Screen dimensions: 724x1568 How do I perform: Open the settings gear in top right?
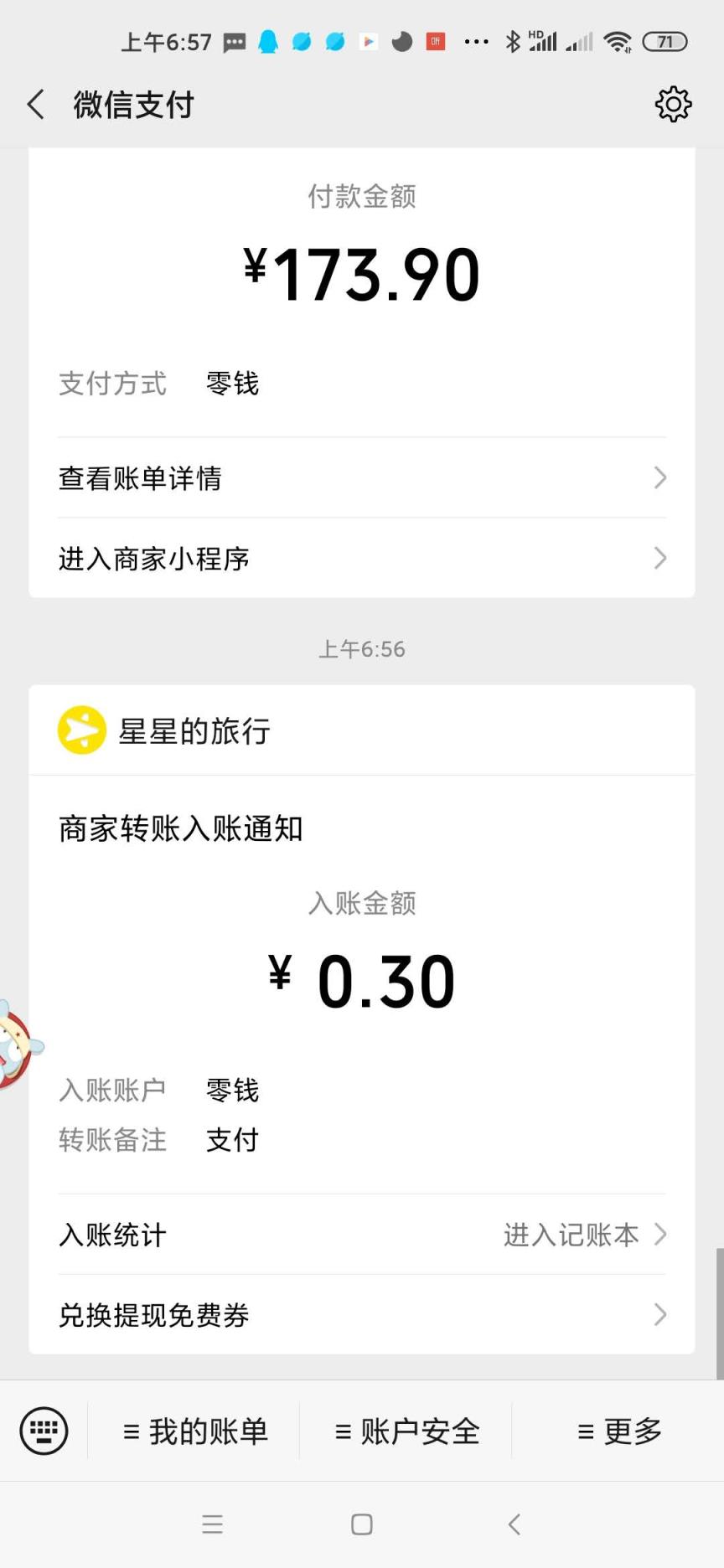tap(672, 104)
